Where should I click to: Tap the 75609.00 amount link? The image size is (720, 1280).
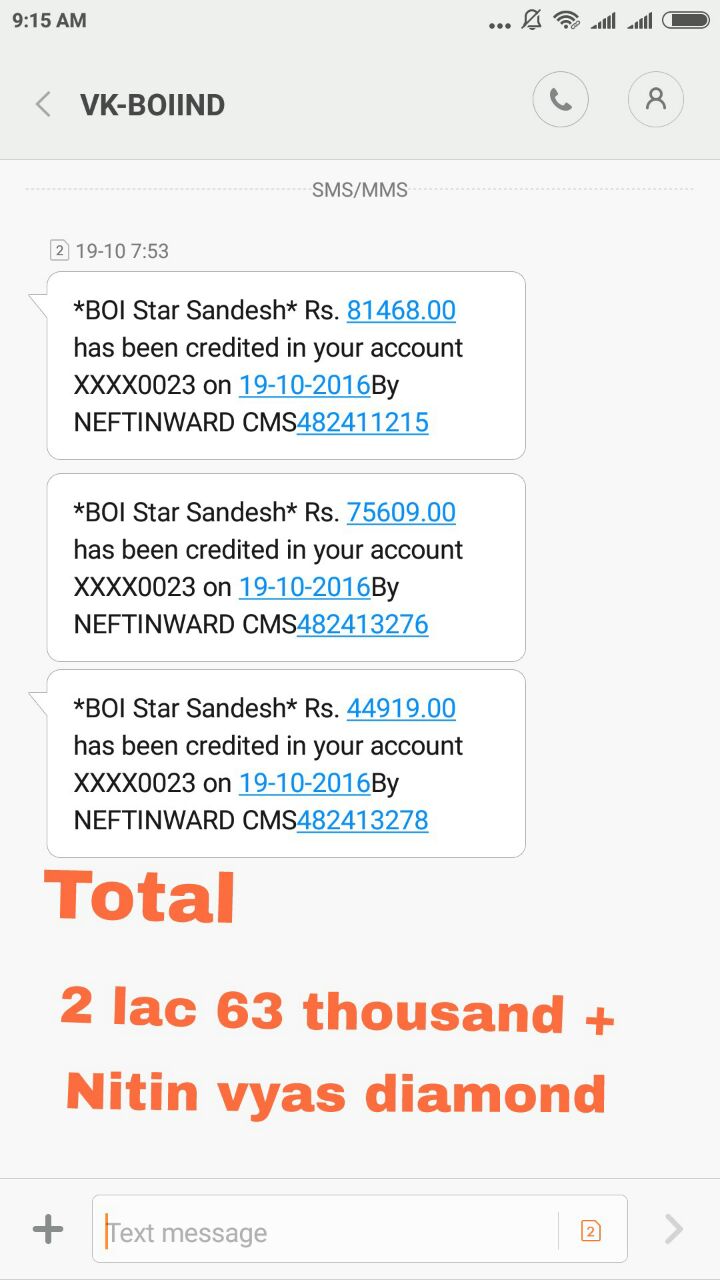point(401,512)
